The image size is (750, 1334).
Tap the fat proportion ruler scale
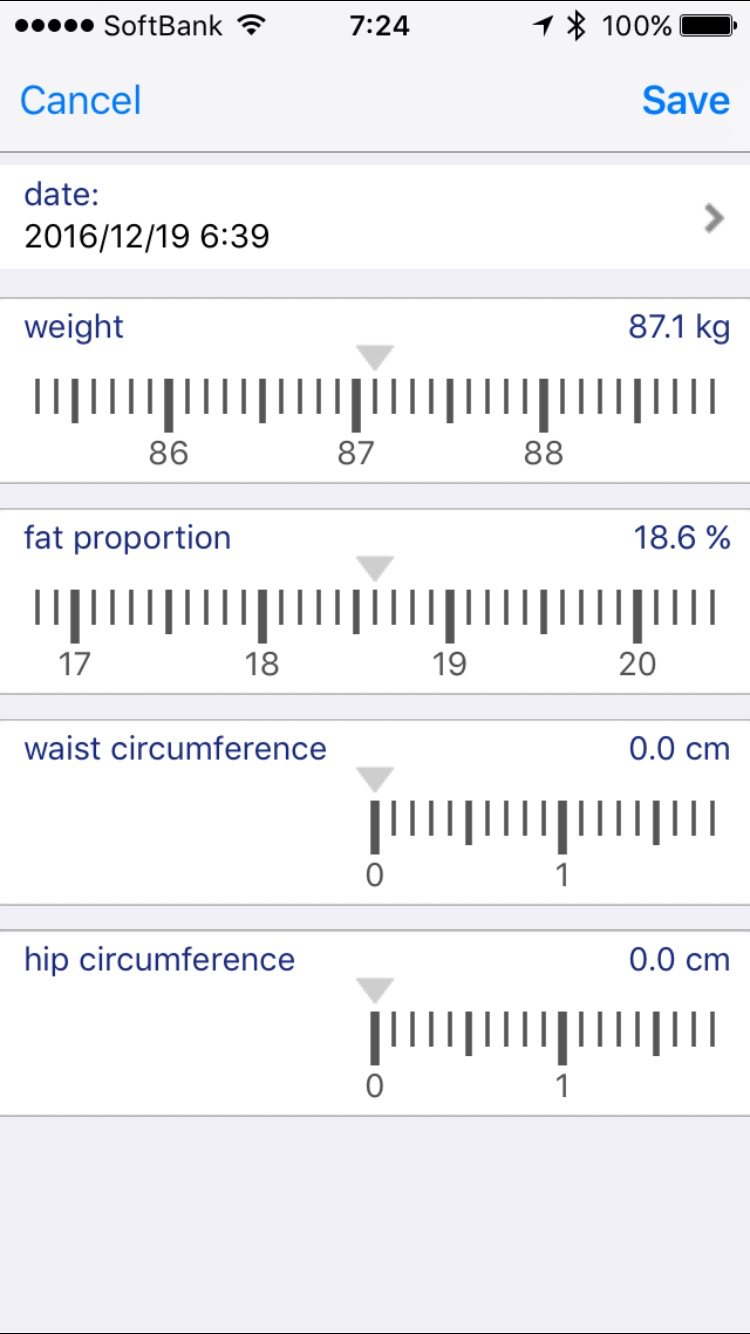[374, 613]
